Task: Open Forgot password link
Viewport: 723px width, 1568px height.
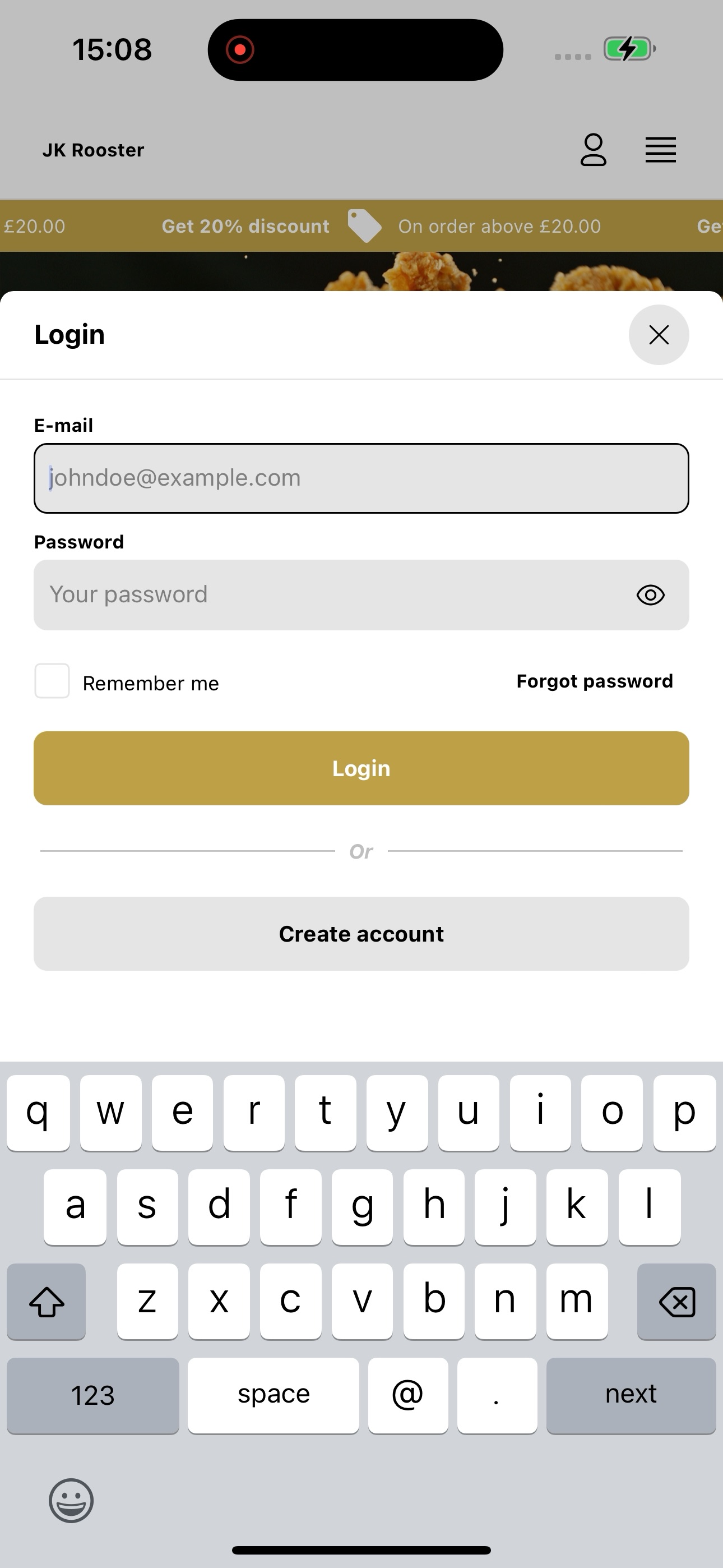Action: click(x=595, y=681)
